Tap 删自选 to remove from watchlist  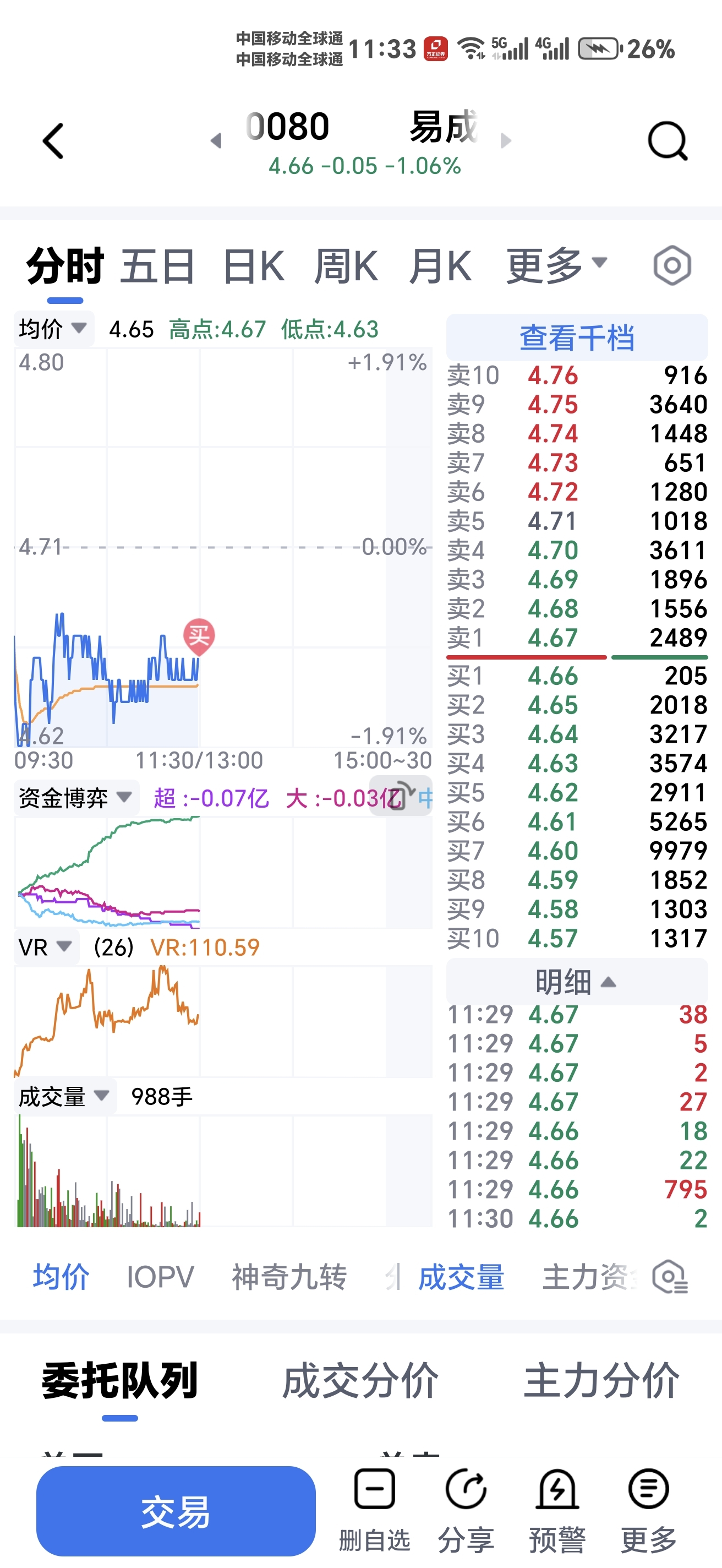click(x=375, y=1511)
